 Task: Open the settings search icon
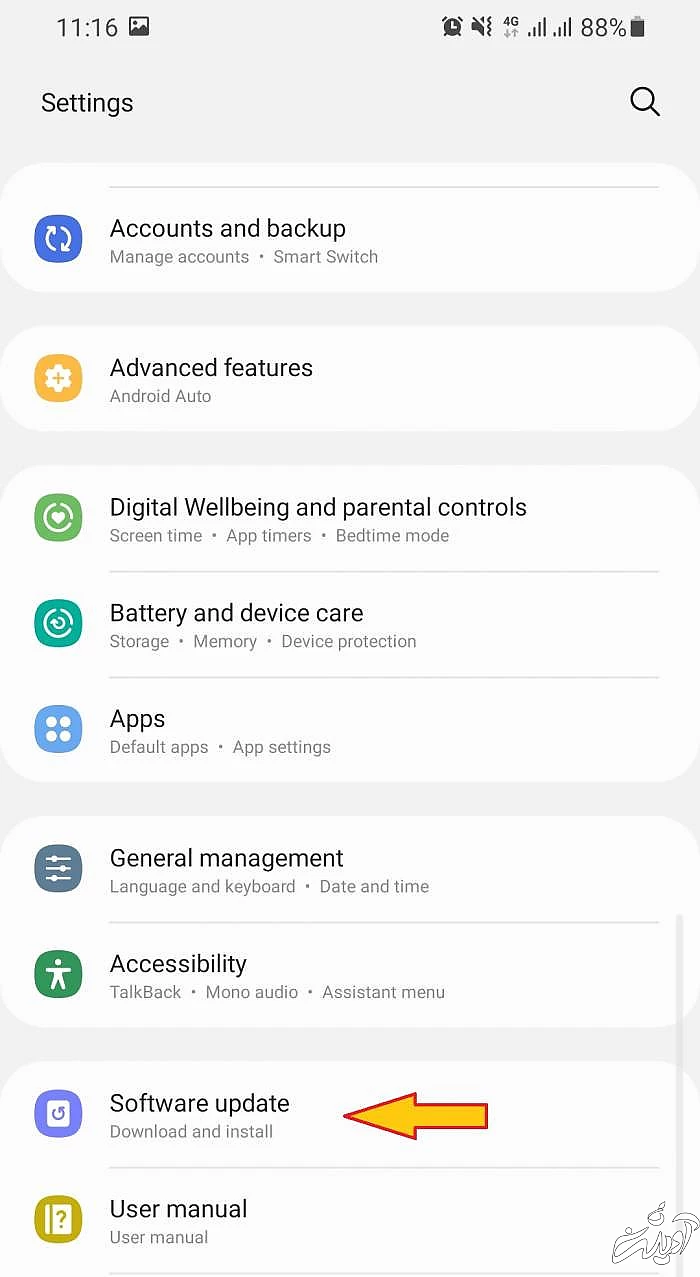tap(644, 102)
